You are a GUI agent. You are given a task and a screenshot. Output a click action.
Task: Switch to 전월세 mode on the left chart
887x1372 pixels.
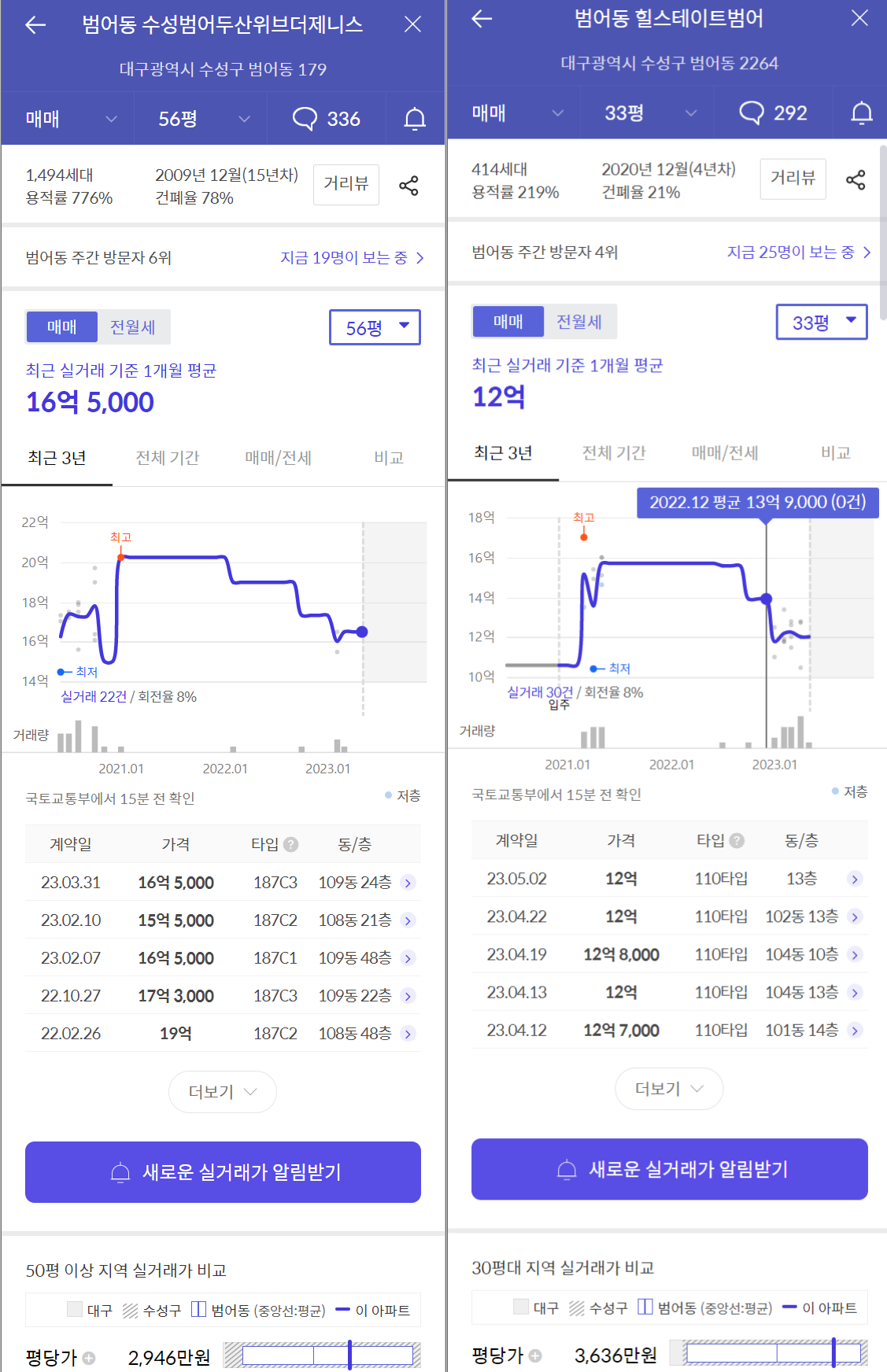[x=134, y=326]
